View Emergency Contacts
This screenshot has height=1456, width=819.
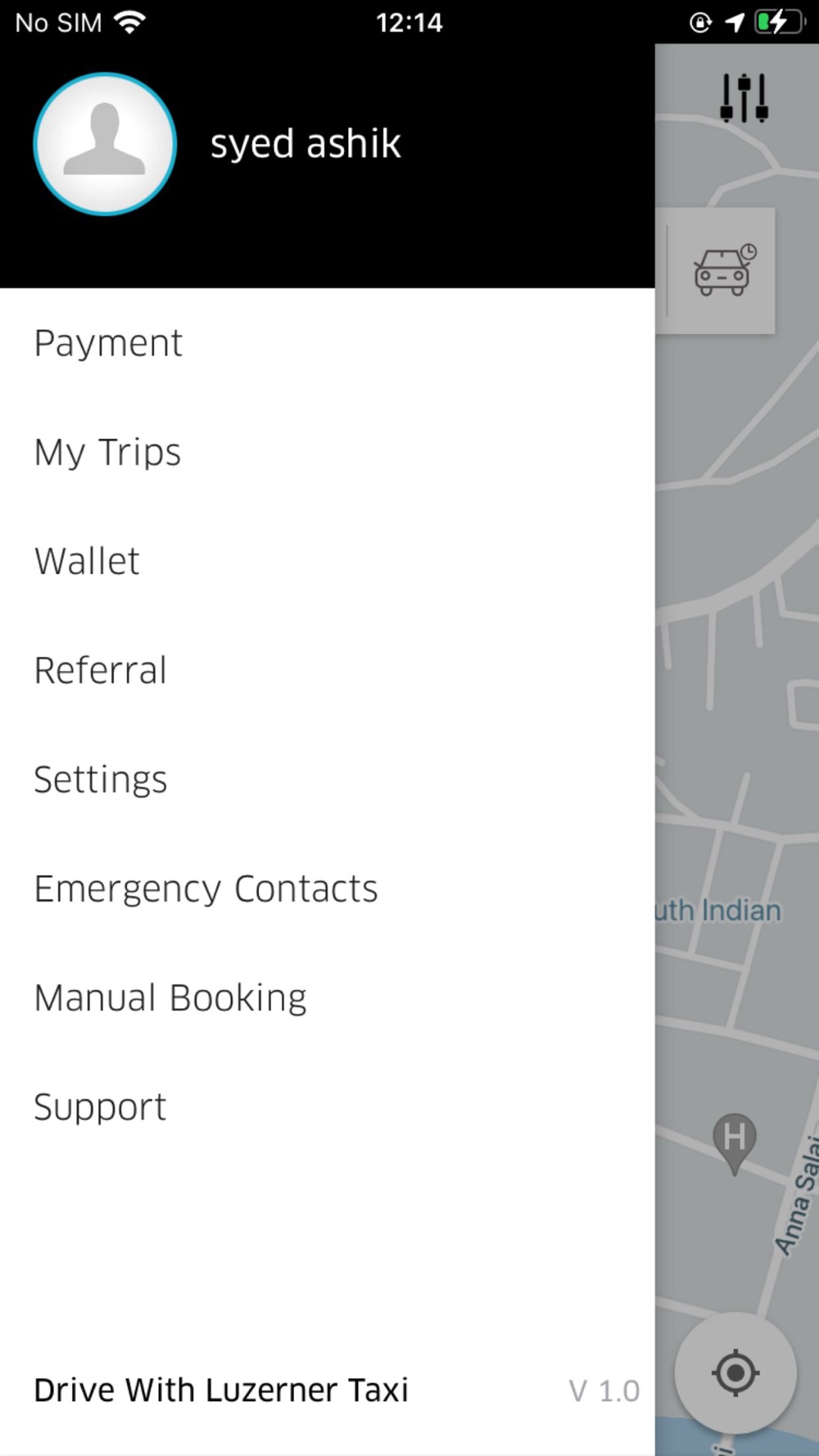coord(328,889)
